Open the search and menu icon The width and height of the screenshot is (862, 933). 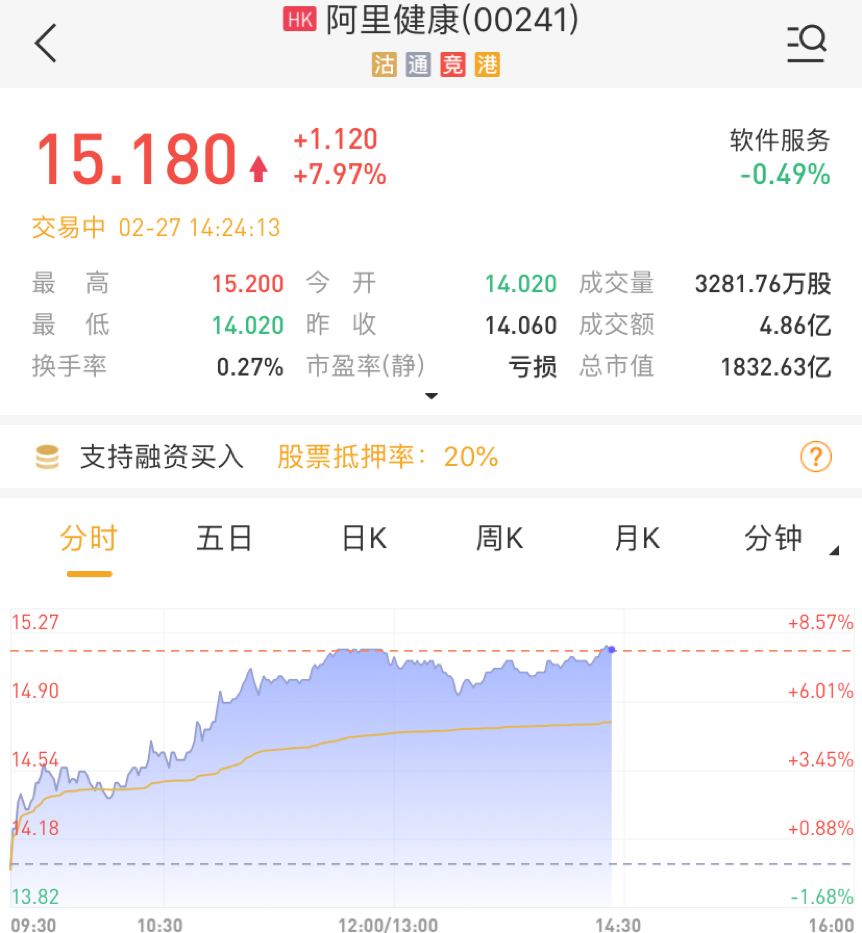(x=805, y=44)
